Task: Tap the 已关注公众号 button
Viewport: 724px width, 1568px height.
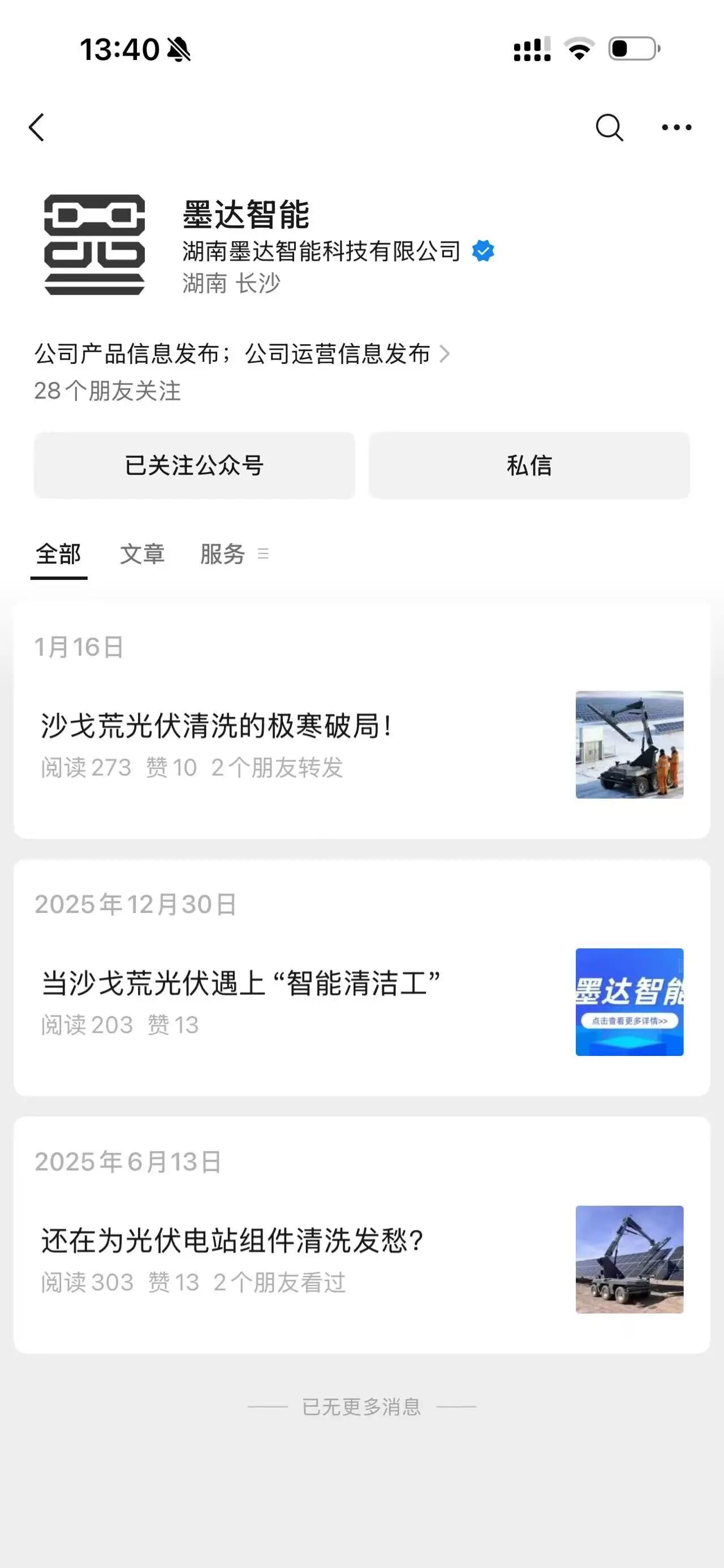Action: [x=194, y=466]
